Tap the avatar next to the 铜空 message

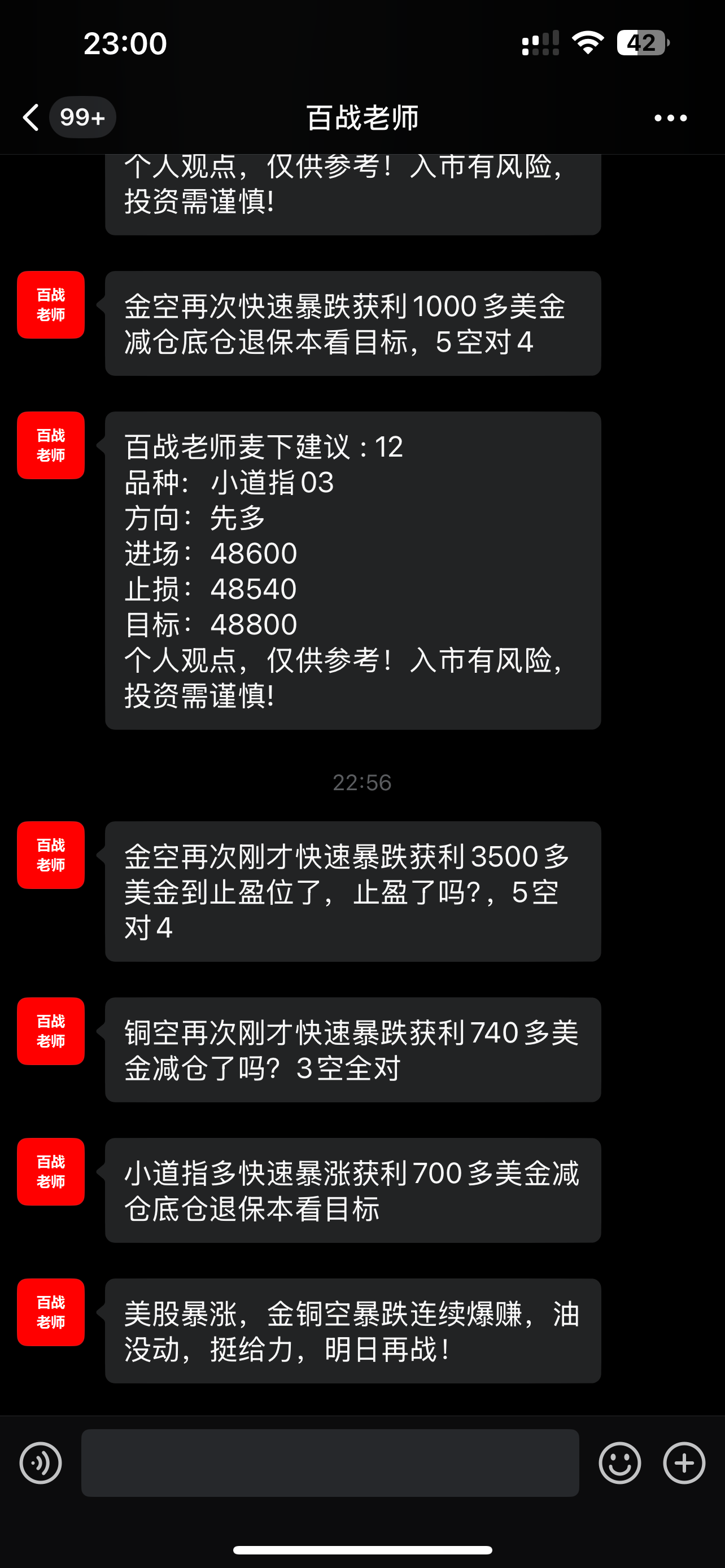coord(50,1031)
